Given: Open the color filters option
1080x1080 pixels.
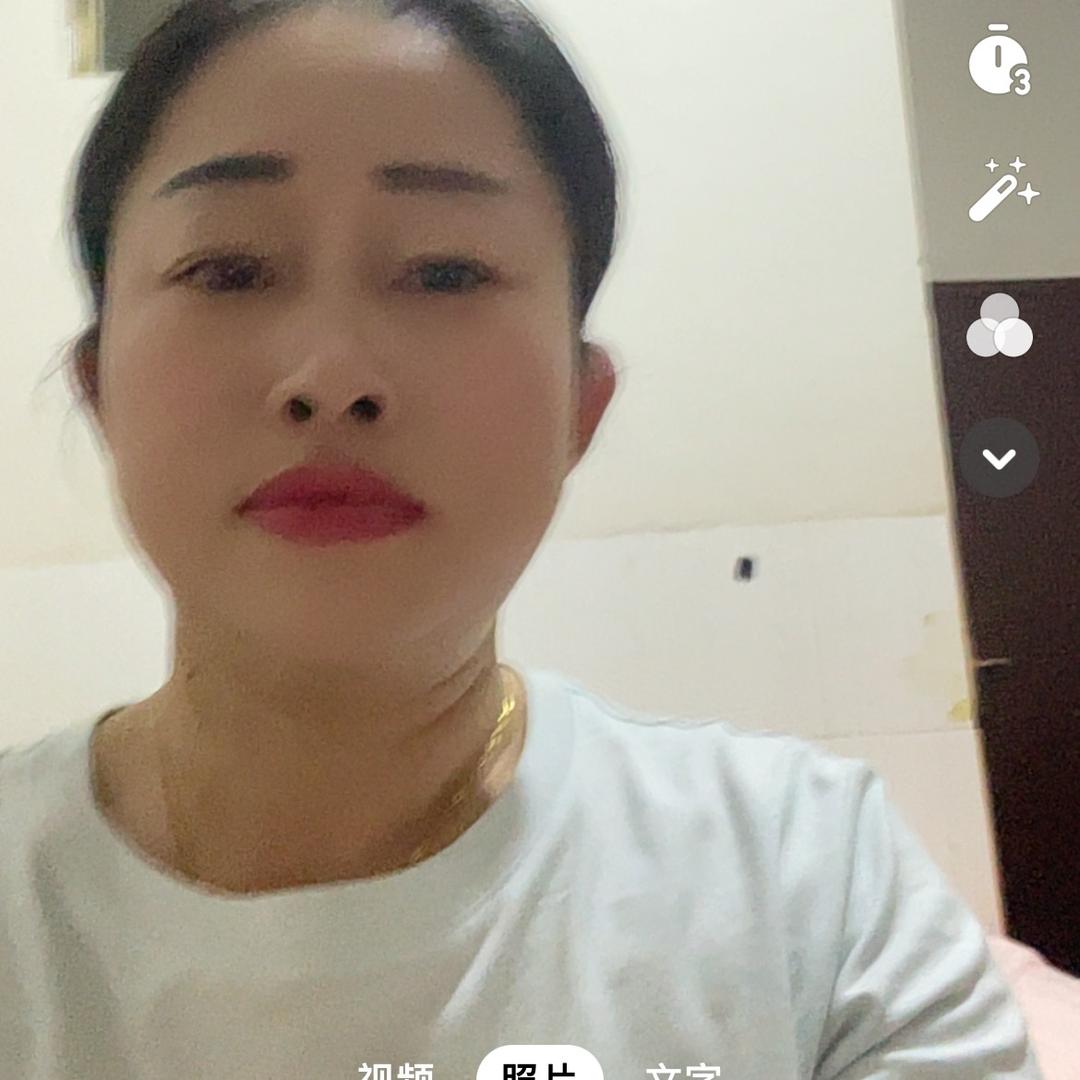Looking at the screenshot, I should click(999, 326).
